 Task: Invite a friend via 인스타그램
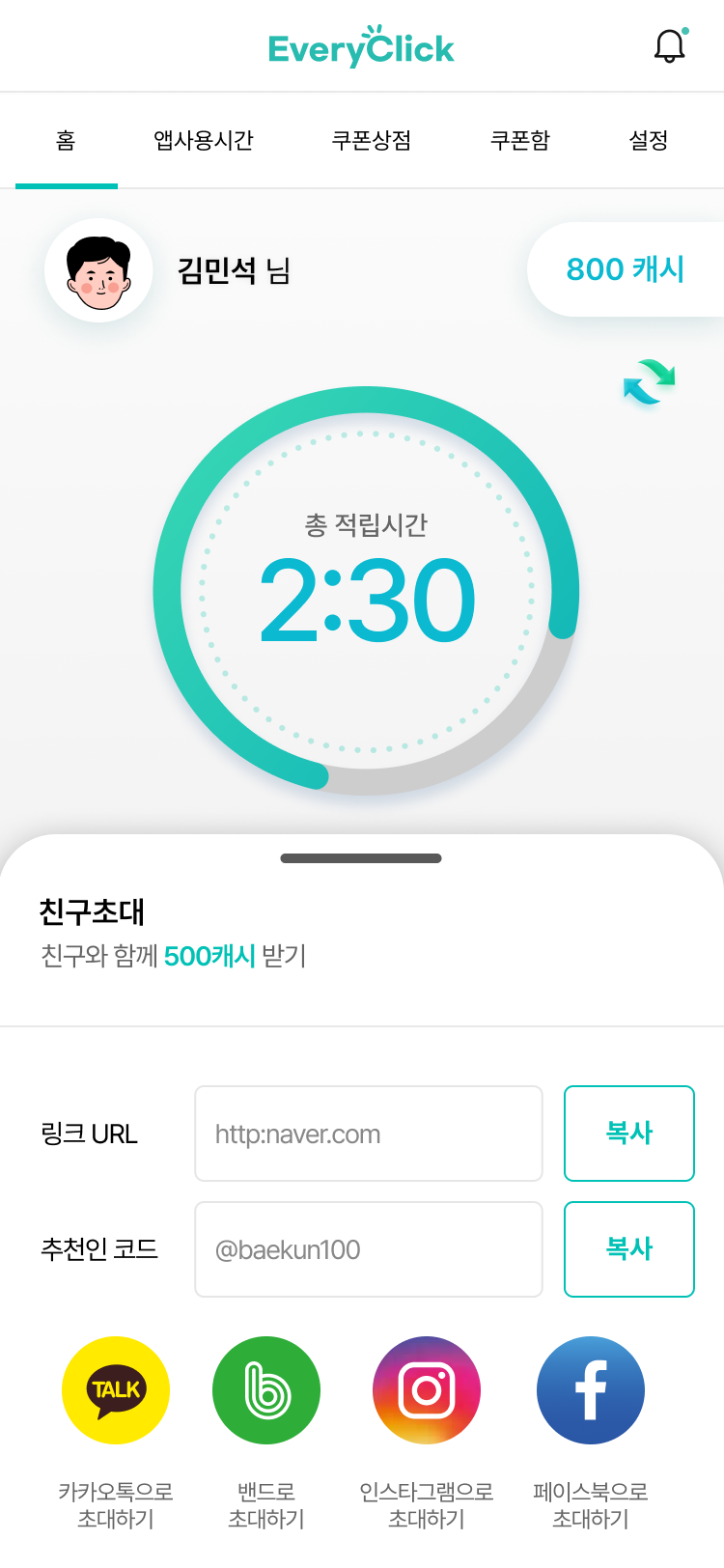[427, 1390]
